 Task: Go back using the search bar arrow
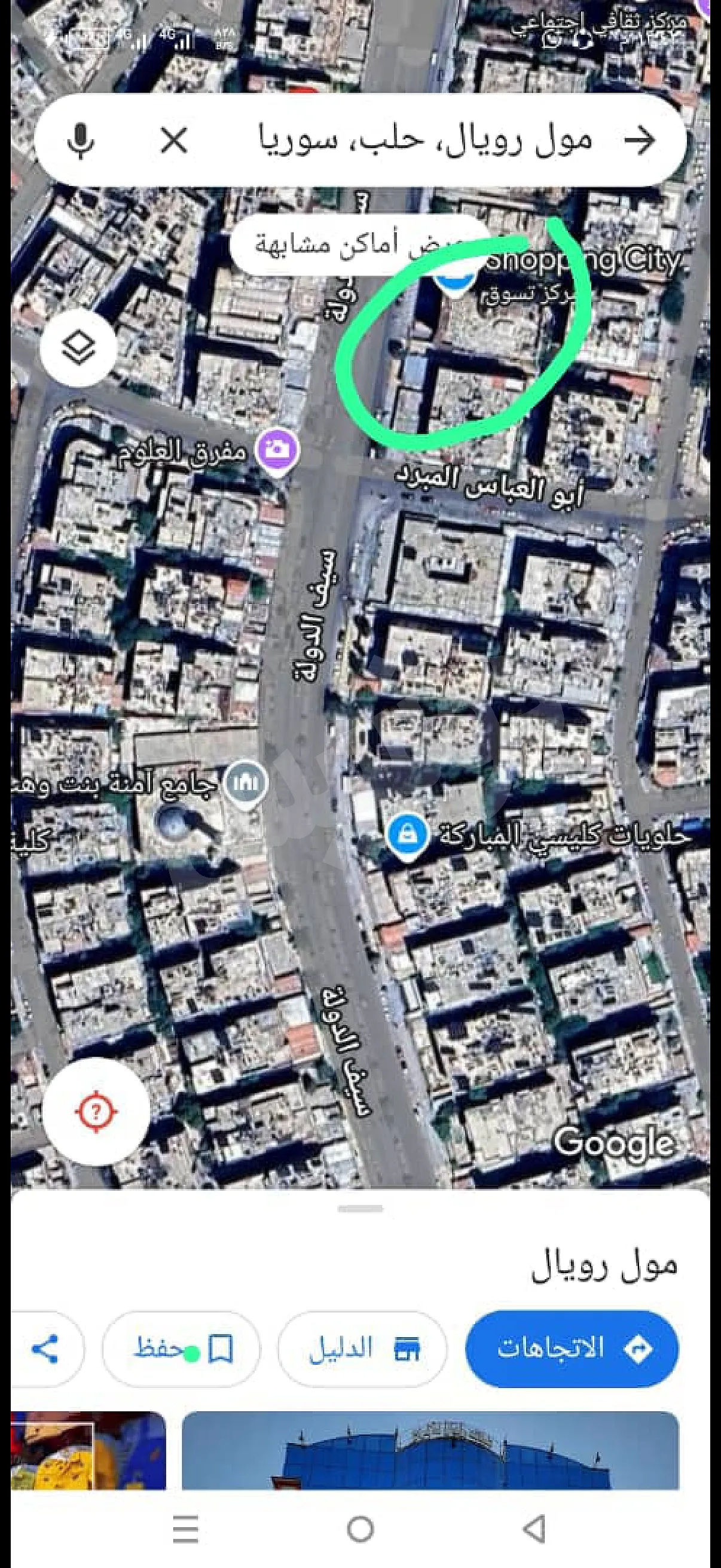(x=640, y=141)
